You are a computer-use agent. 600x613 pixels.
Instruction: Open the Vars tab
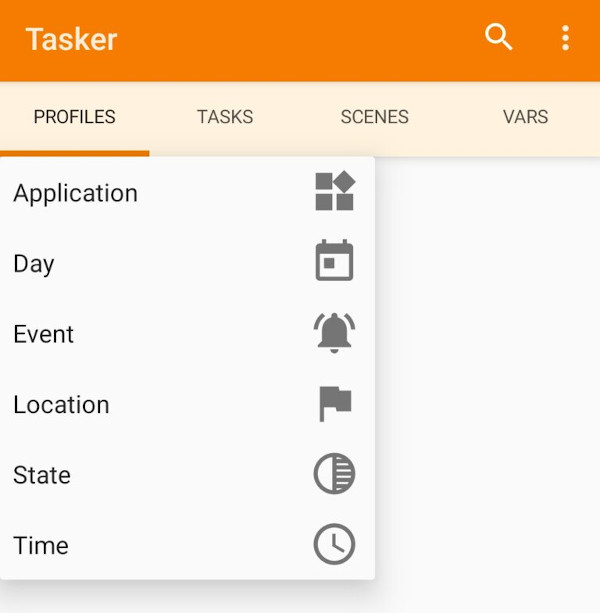click(x=525, y=117)
